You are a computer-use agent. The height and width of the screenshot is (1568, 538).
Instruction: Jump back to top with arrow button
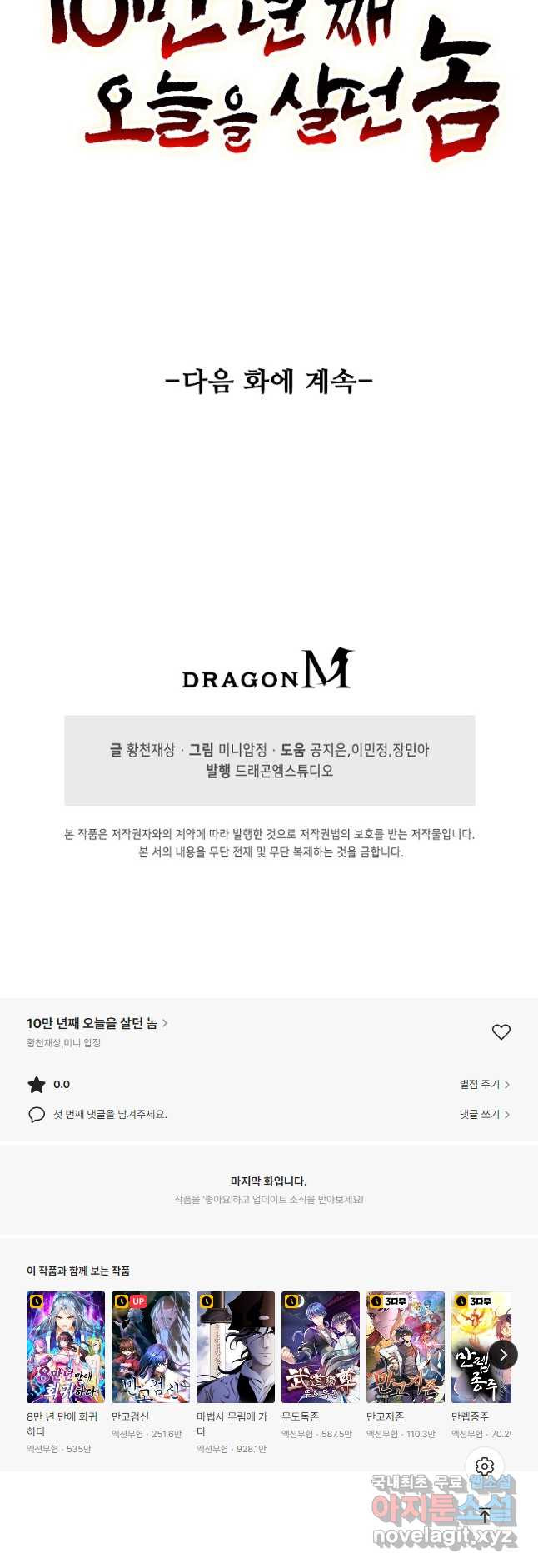pos(485,1514)
